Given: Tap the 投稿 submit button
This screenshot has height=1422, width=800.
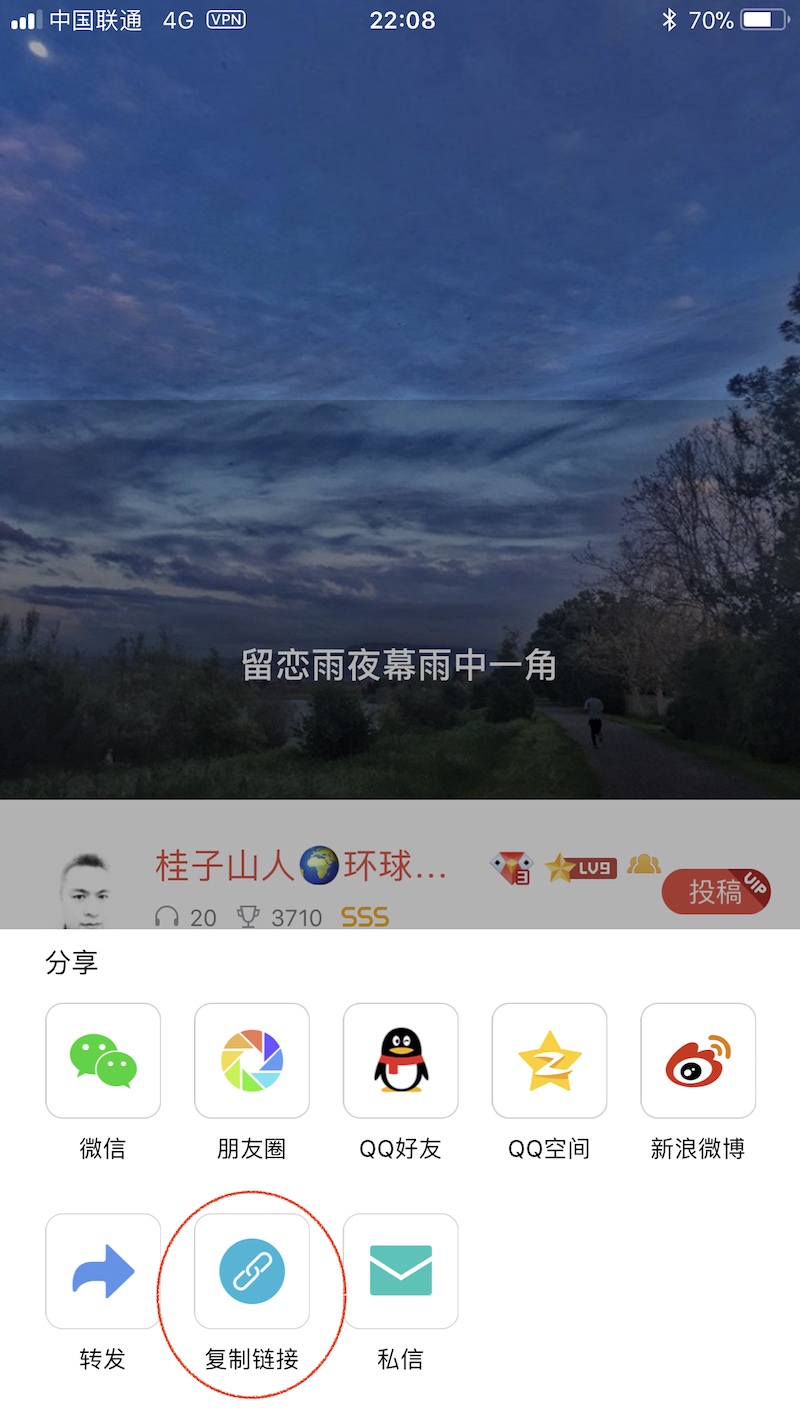Looking at the screenshot, I should click(x=716, y=891).
